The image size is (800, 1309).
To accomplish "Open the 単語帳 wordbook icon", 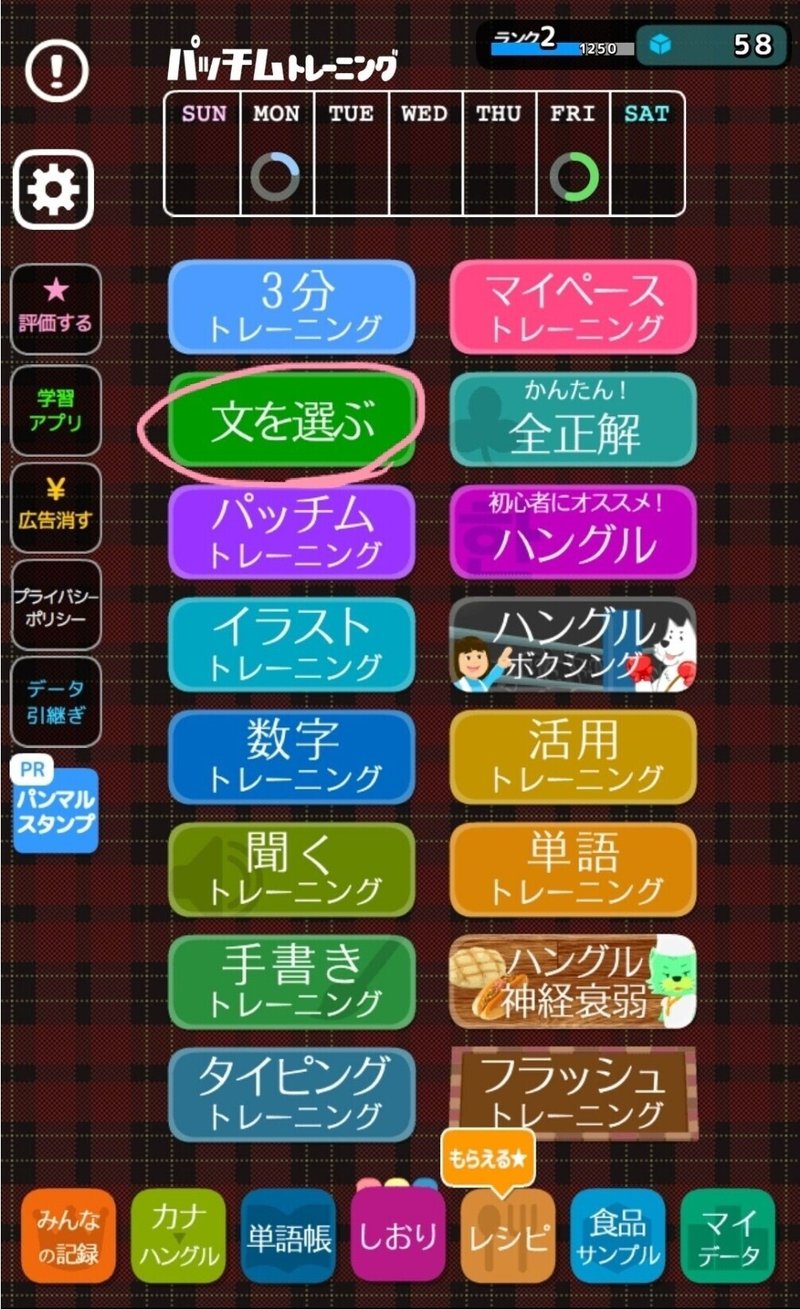I will coord(286,1238).
